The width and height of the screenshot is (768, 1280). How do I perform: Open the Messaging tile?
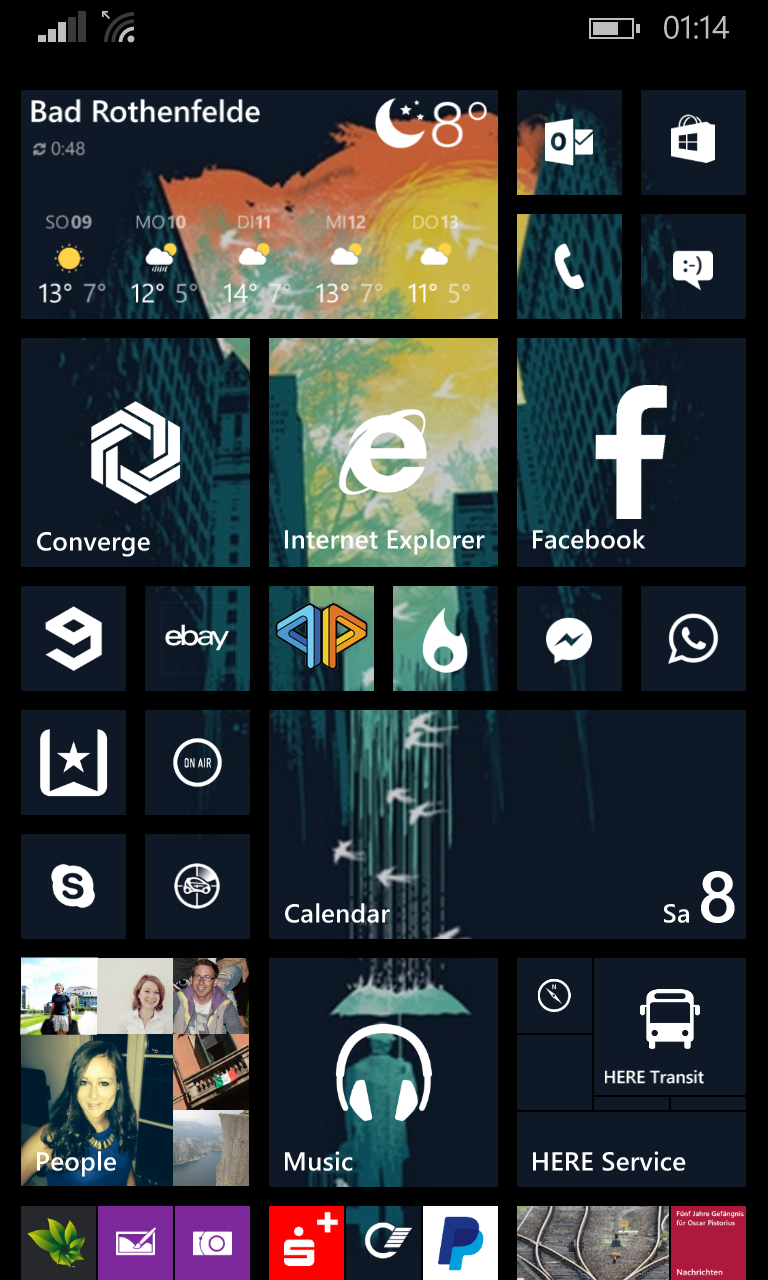click(693, 266)
